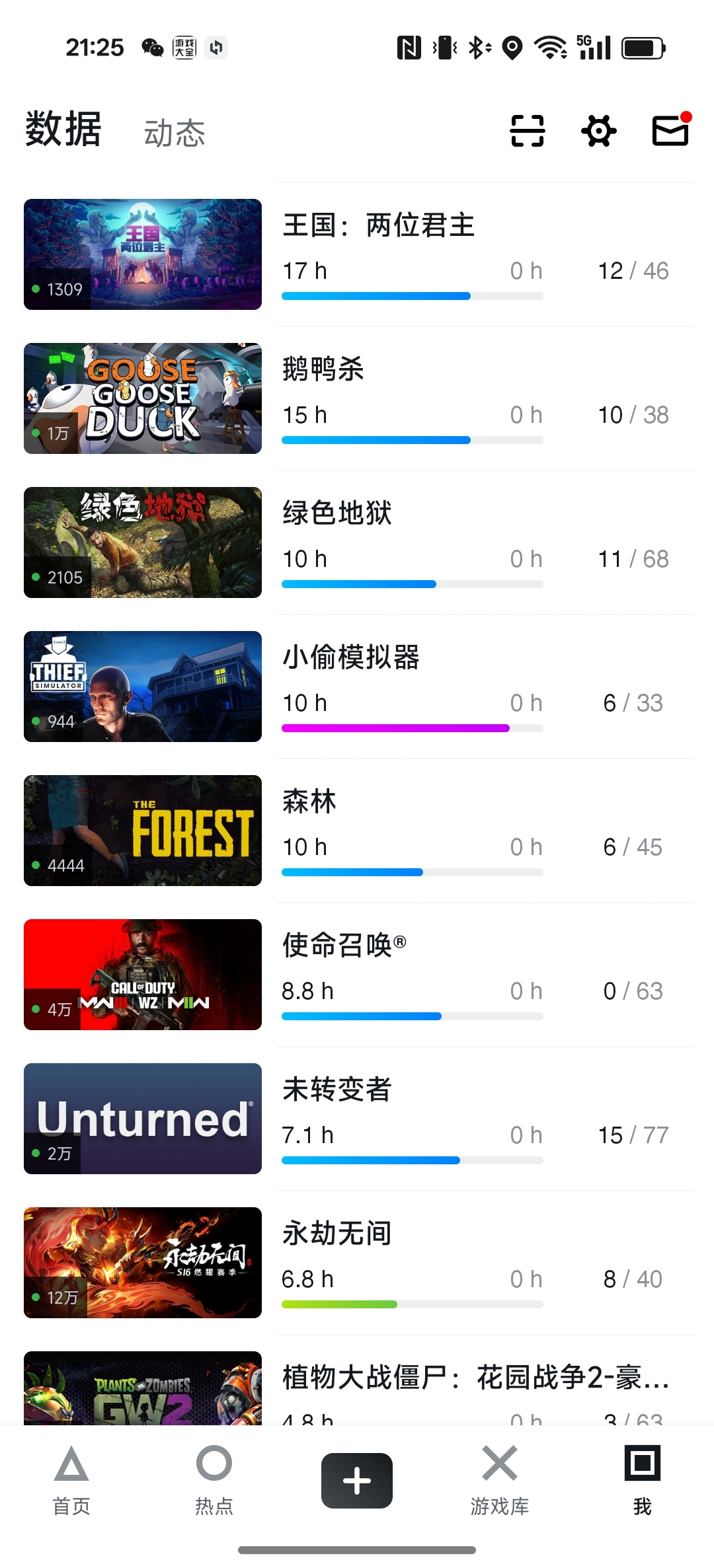
Task: Select the 数据 tab
Action: [x=63, y=129]
